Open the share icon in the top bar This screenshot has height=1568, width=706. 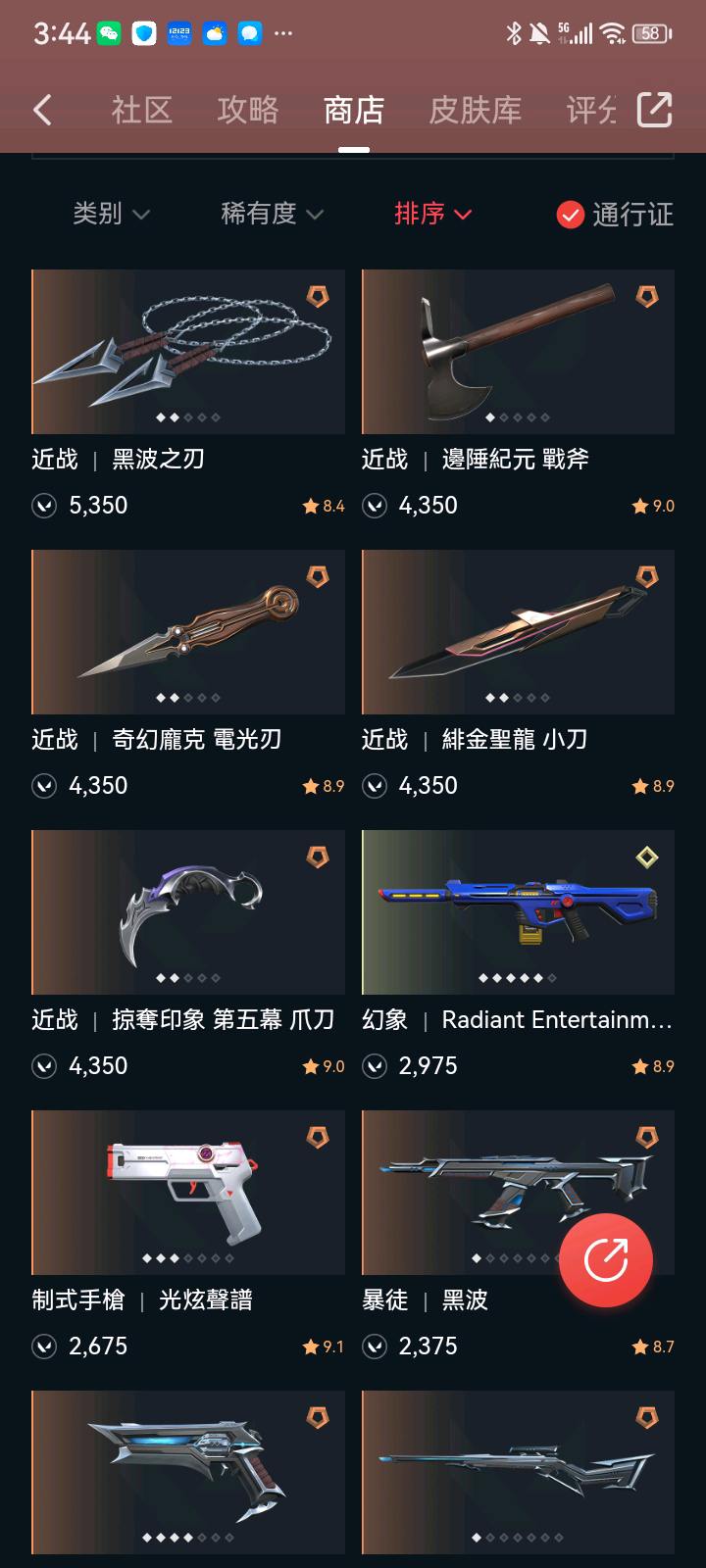coord(654,110)
